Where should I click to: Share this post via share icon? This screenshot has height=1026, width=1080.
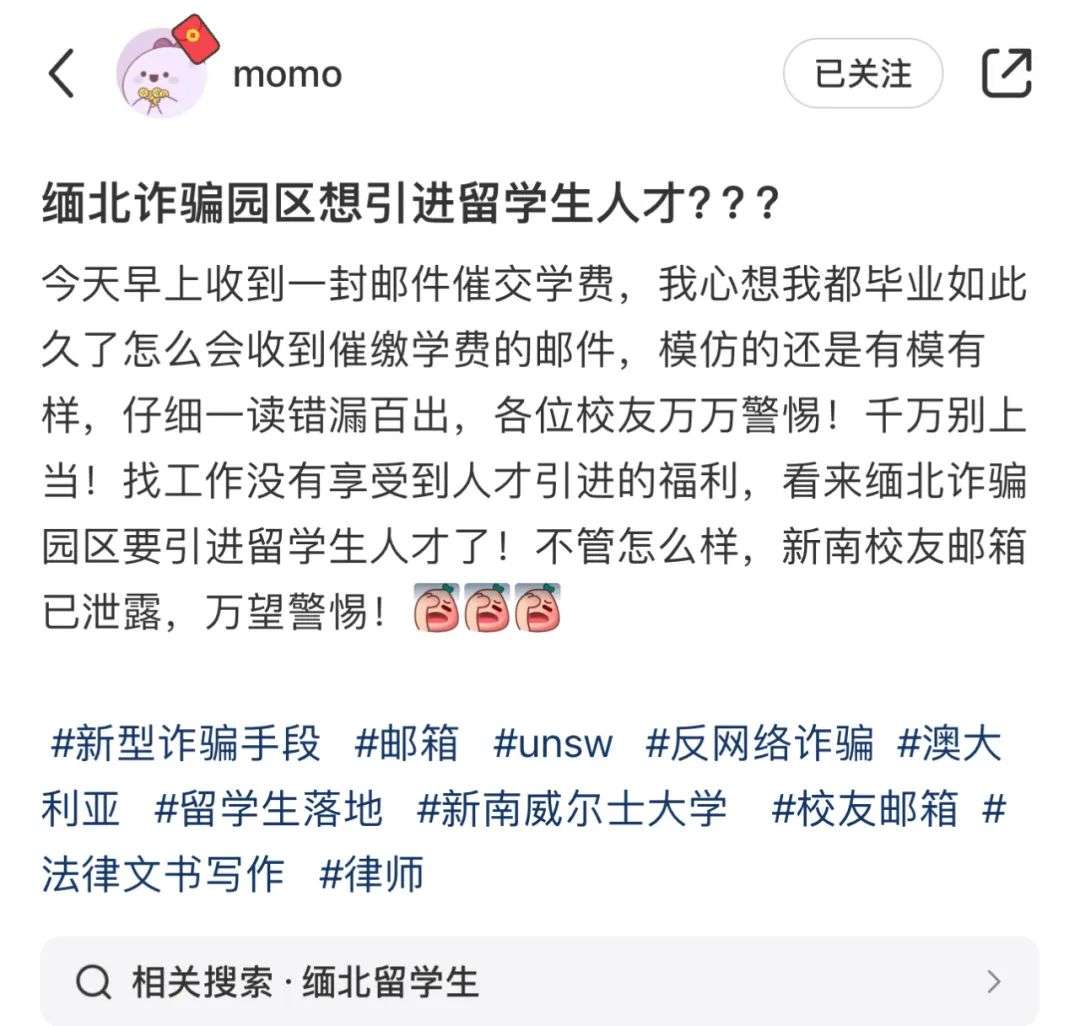coord(1005,74)
